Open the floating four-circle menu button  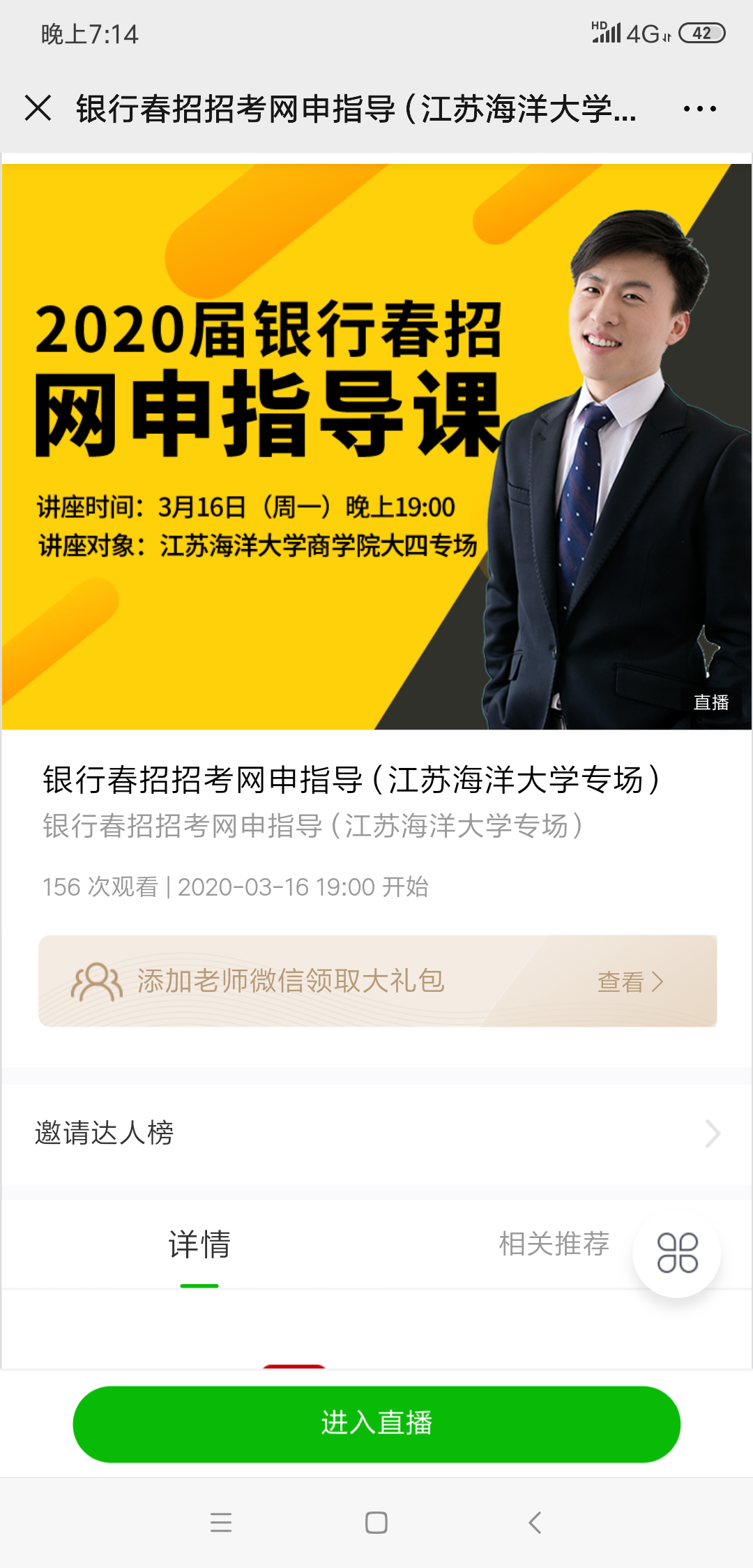pyautogui.click(x=677, y=1253)
